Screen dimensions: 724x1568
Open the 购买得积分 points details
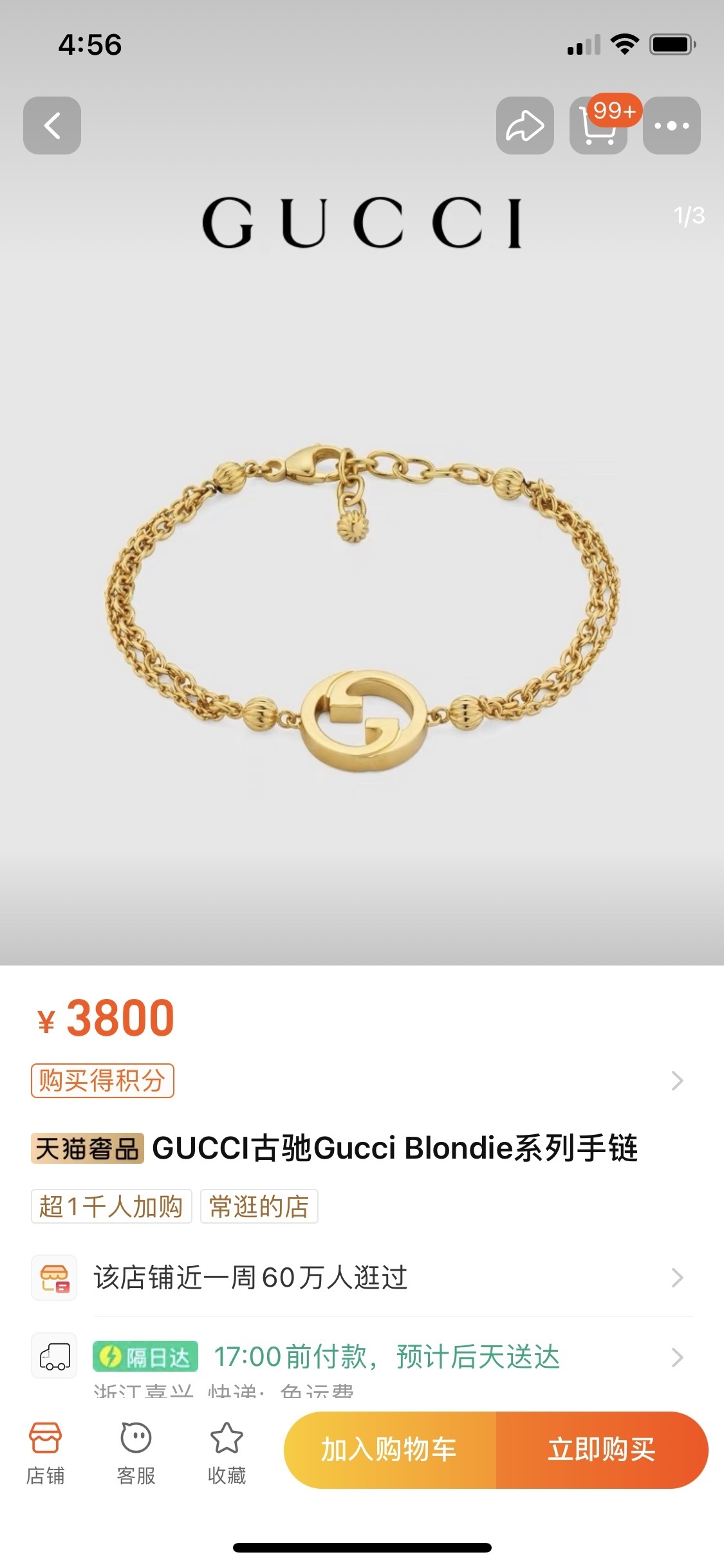(x=103, y=1081)
